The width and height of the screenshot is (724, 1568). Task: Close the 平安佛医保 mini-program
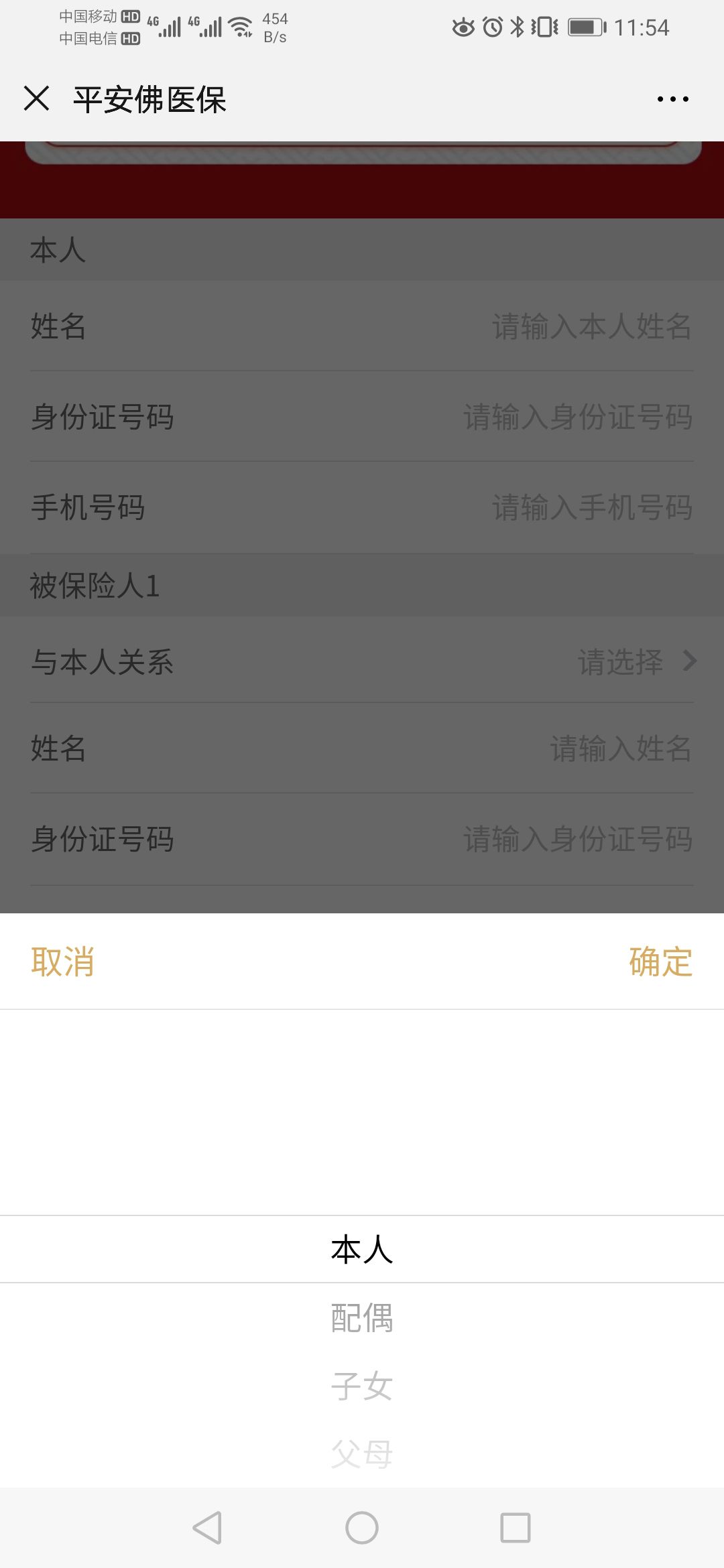[37, 99]
